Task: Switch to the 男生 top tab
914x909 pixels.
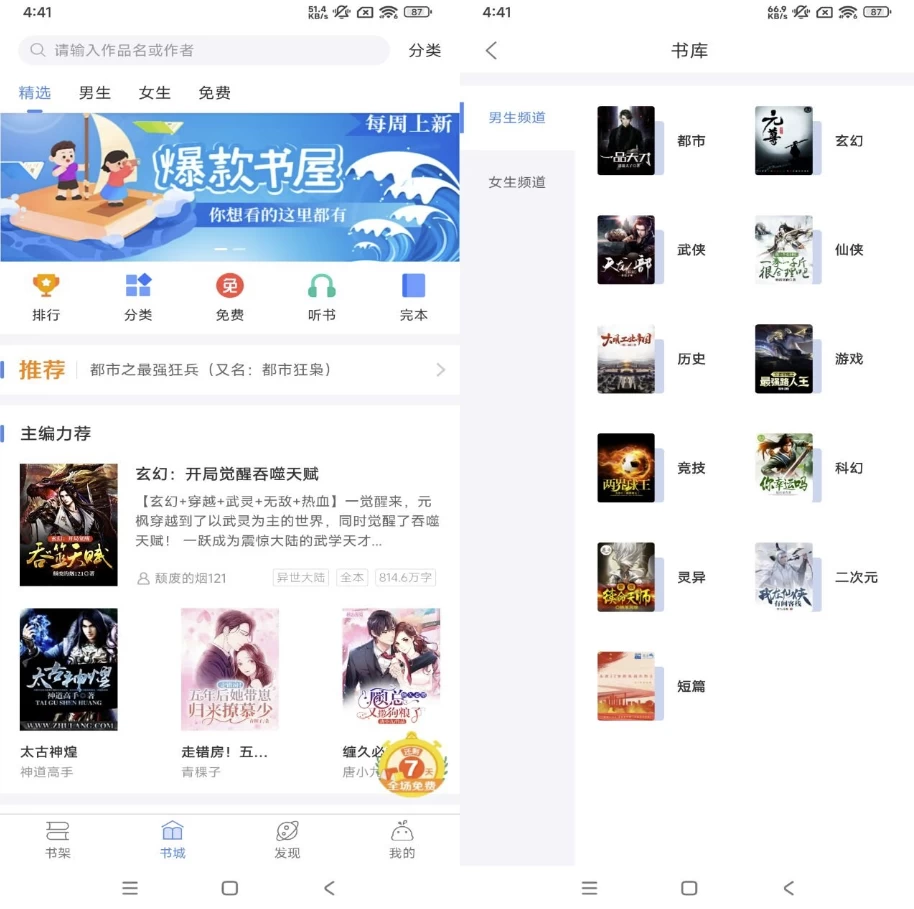Action: (95, 93)
